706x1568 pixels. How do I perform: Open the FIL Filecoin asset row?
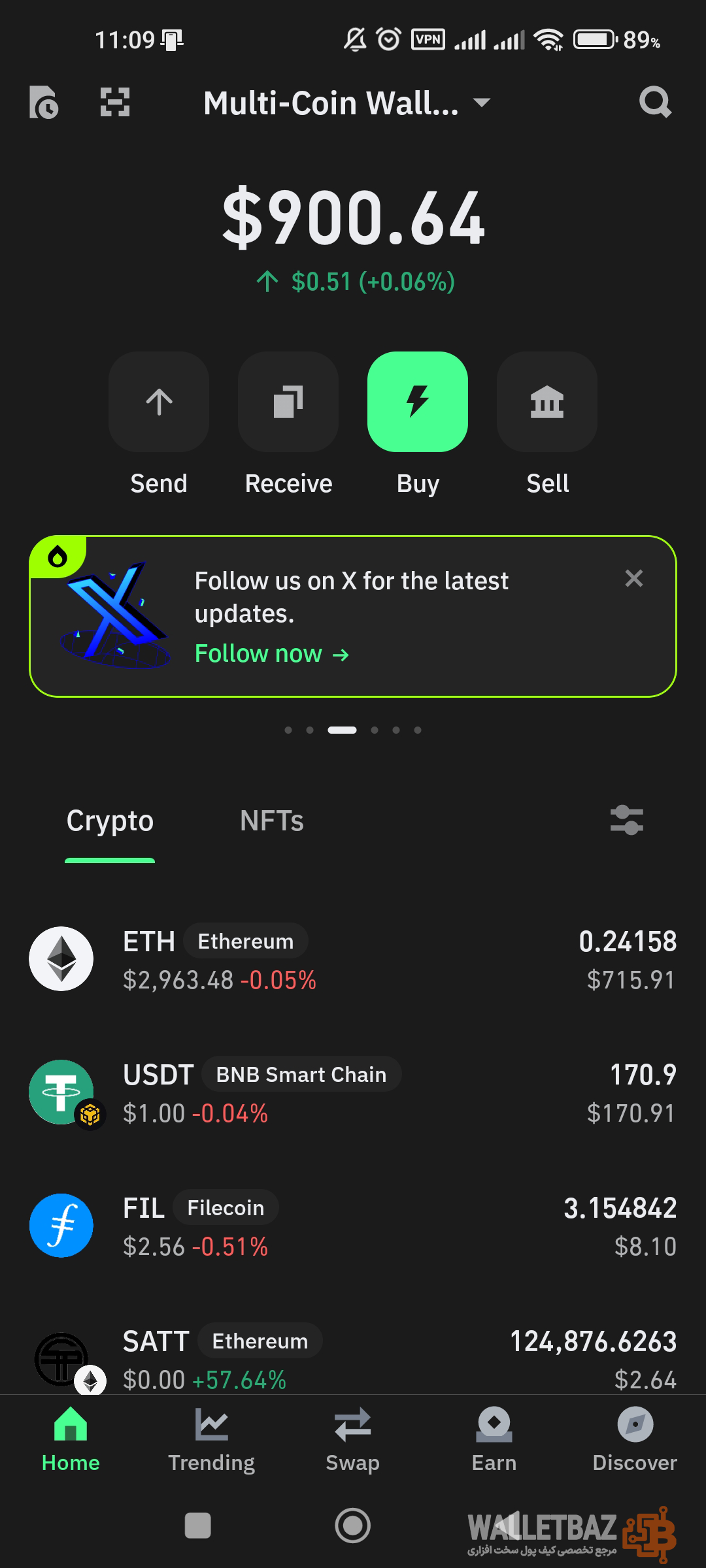(353, 1226)
